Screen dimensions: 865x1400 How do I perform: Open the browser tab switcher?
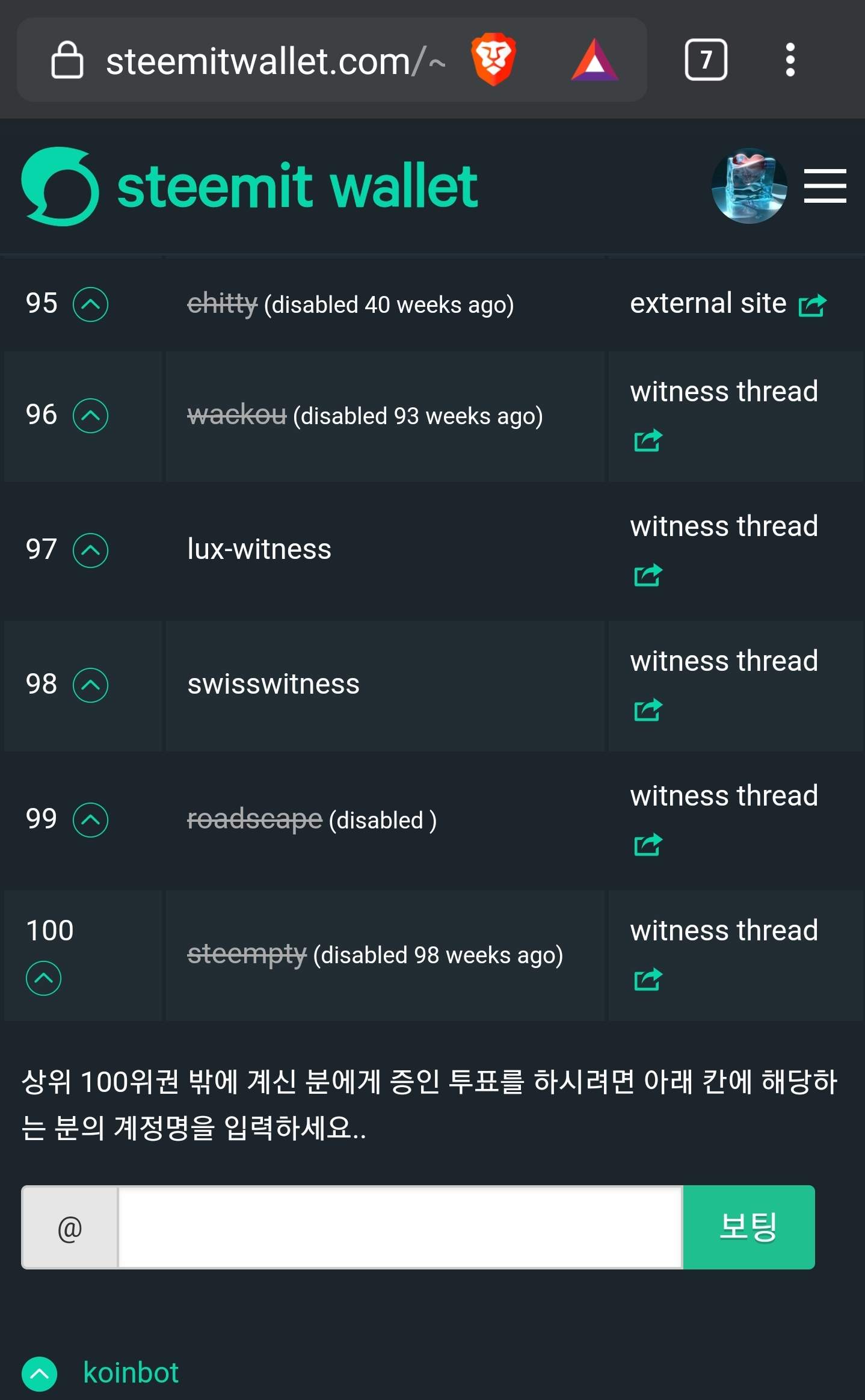coord(706,60)
